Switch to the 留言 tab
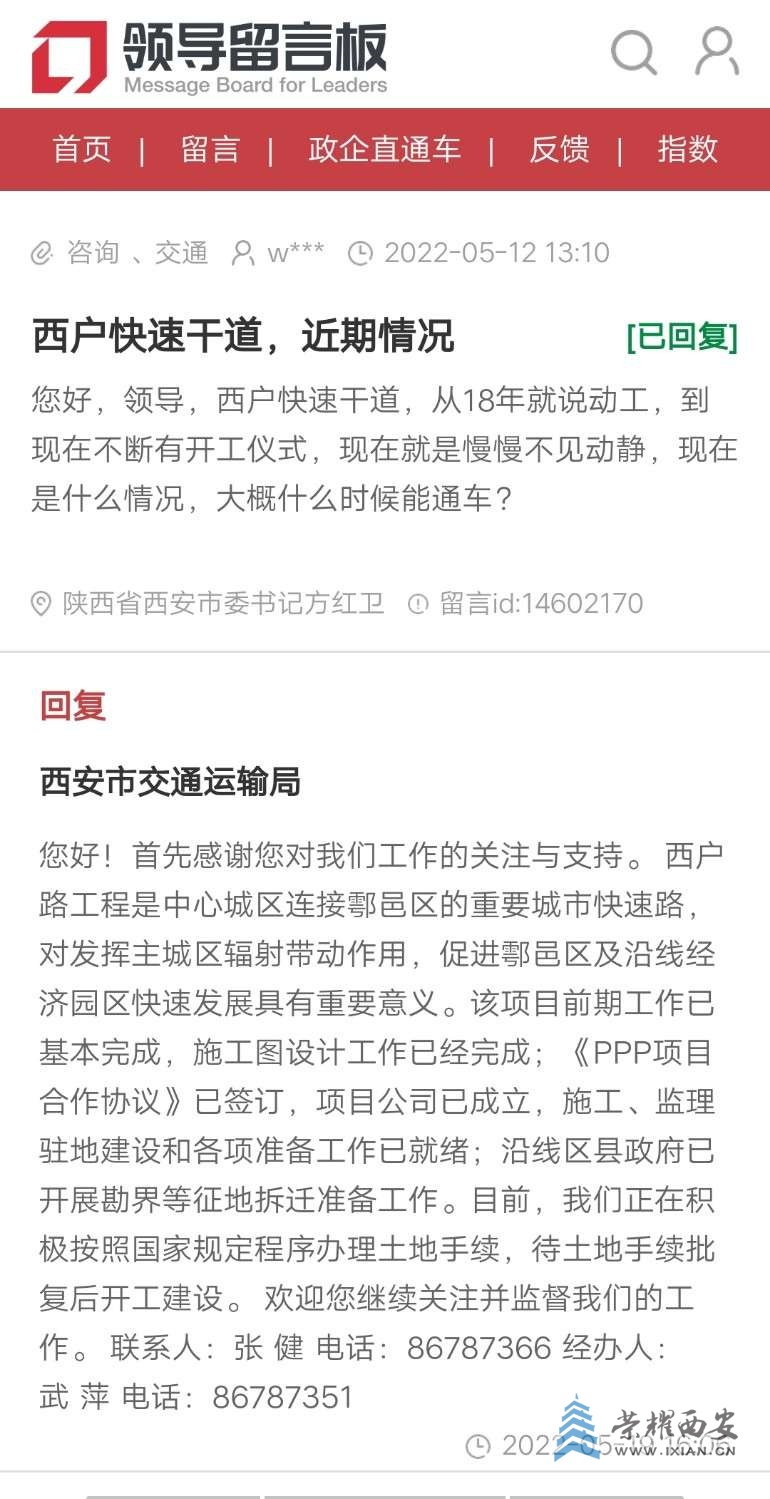 tap(210, 149)
